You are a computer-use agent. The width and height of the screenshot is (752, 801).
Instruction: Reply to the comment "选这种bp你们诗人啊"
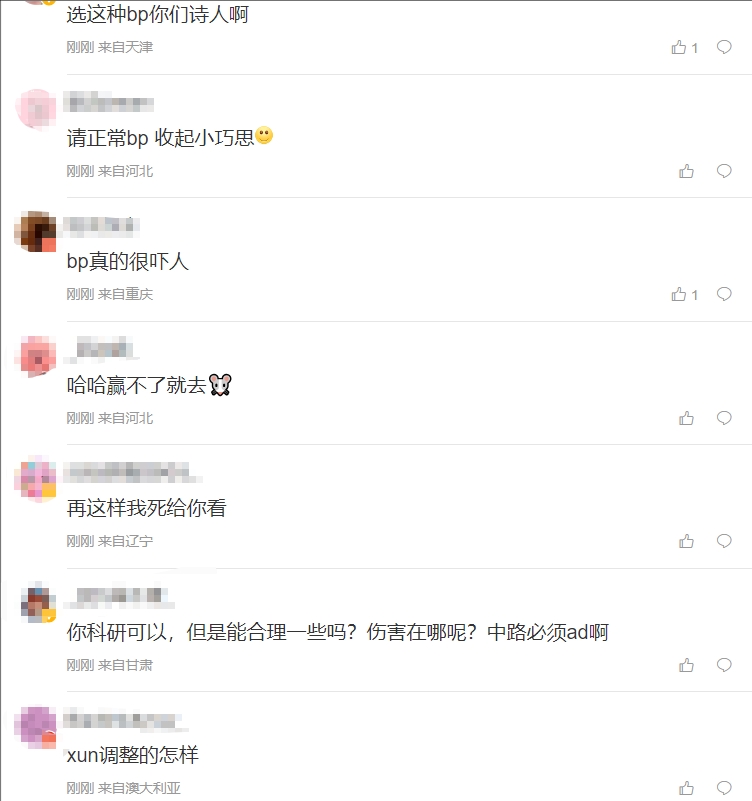(724, 47)
